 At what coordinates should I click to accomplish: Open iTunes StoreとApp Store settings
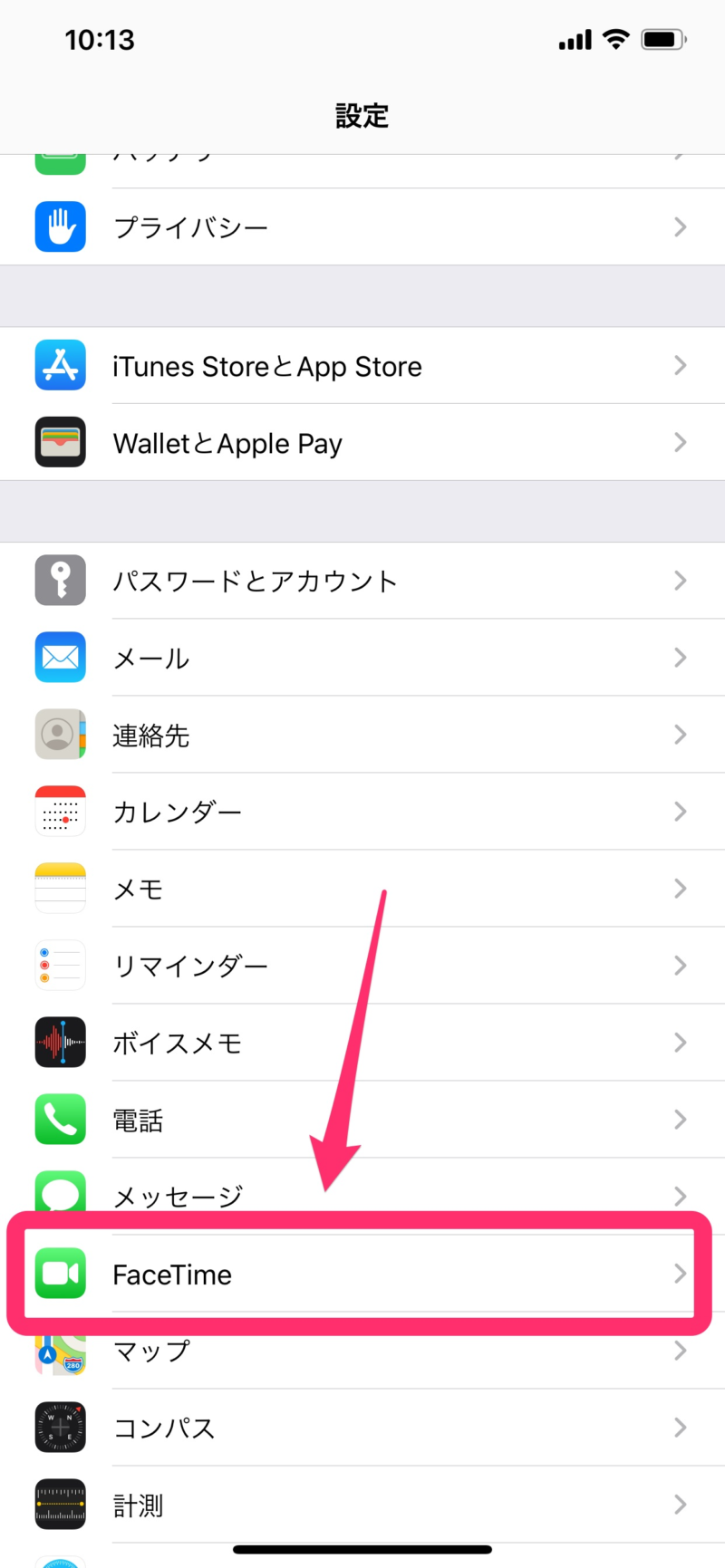click(x=362, y=366)
